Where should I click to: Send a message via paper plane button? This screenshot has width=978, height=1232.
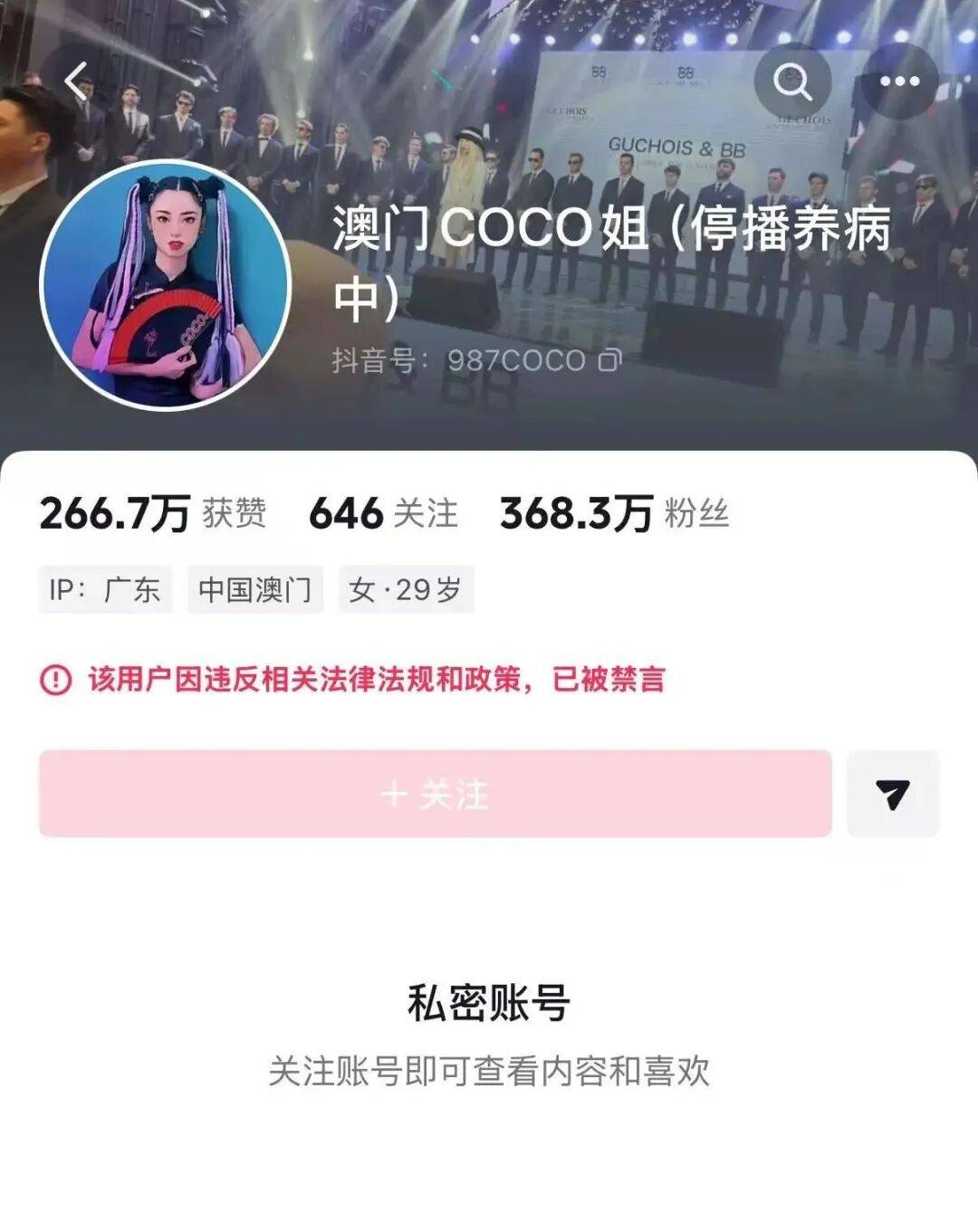893,794
